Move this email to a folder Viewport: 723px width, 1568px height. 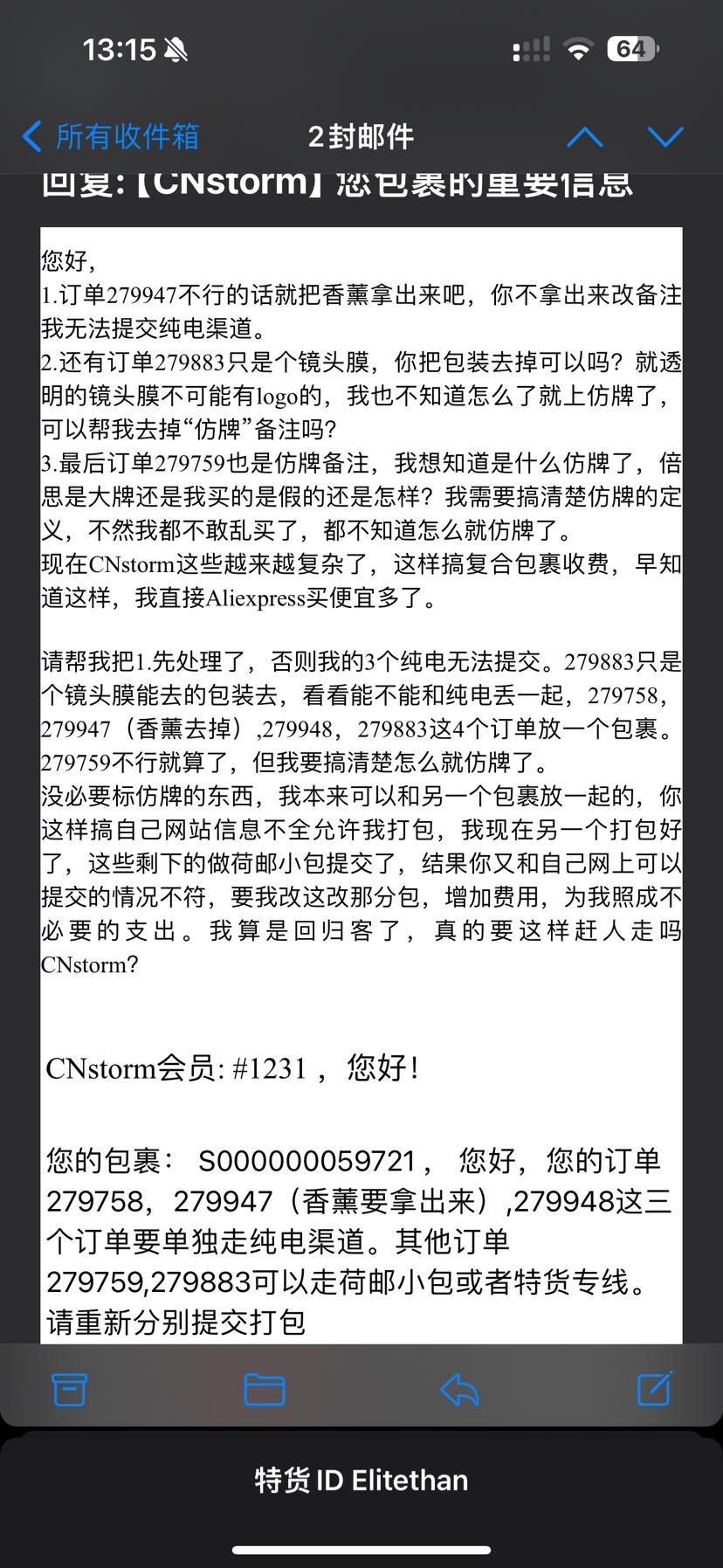[264, 1389]
